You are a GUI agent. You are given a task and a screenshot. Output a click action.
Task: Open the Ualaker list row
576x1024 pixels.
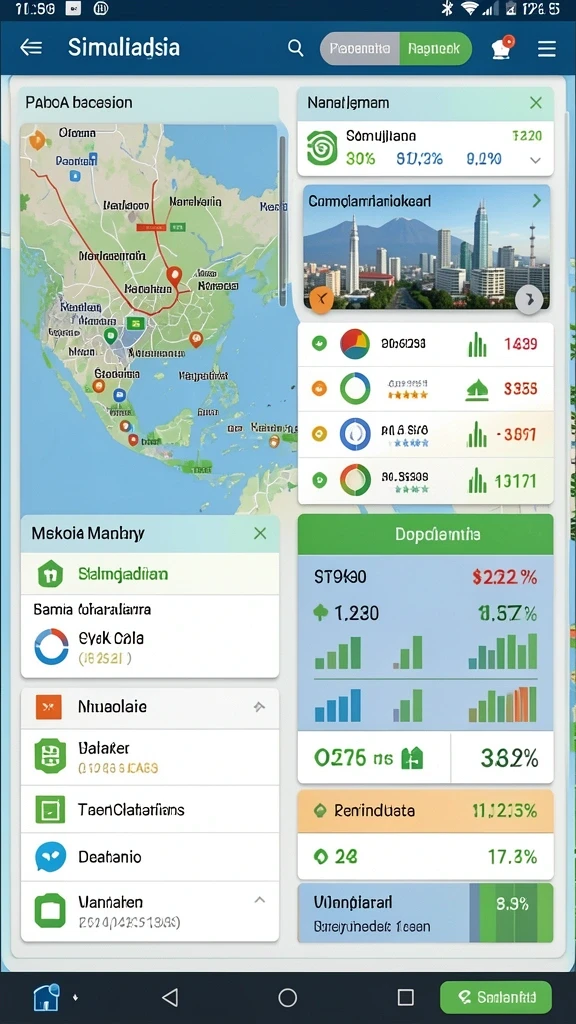[150, 757]
